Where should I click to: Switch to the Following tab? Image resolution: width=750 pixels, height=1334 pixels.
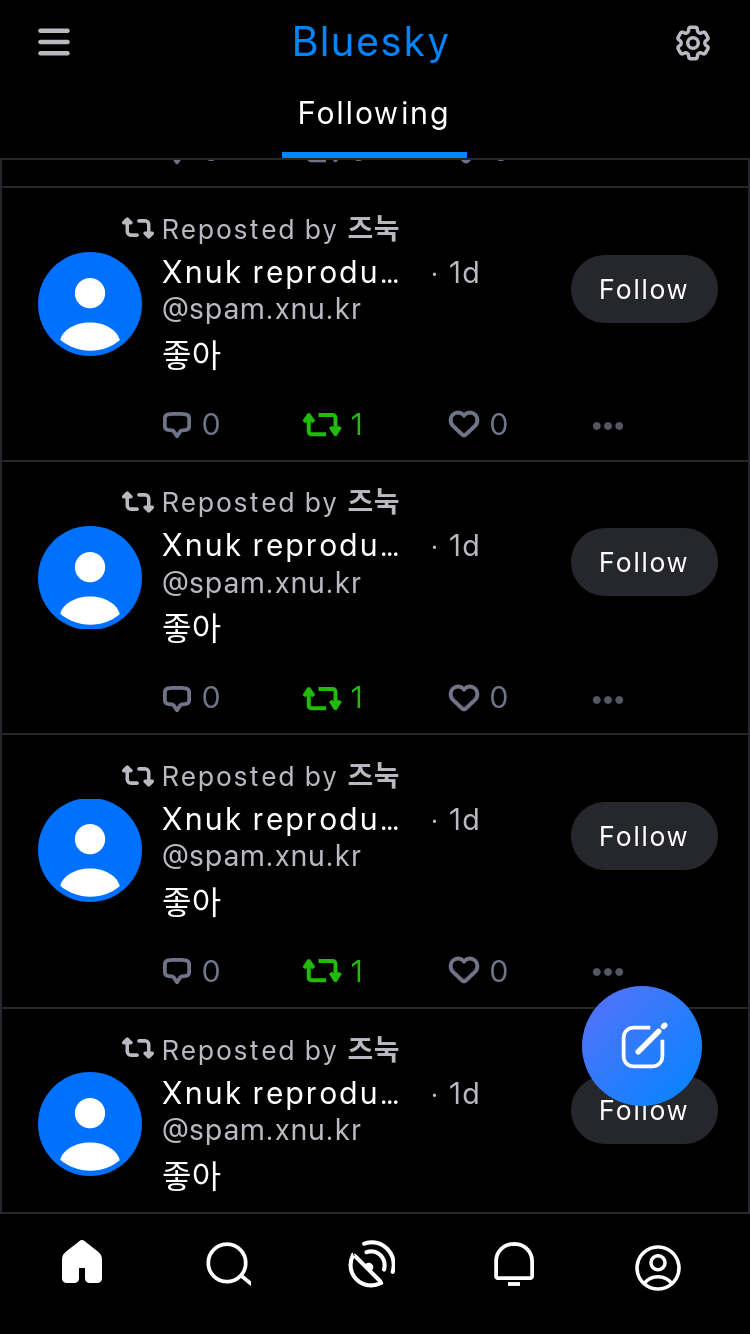pos(372,113)
